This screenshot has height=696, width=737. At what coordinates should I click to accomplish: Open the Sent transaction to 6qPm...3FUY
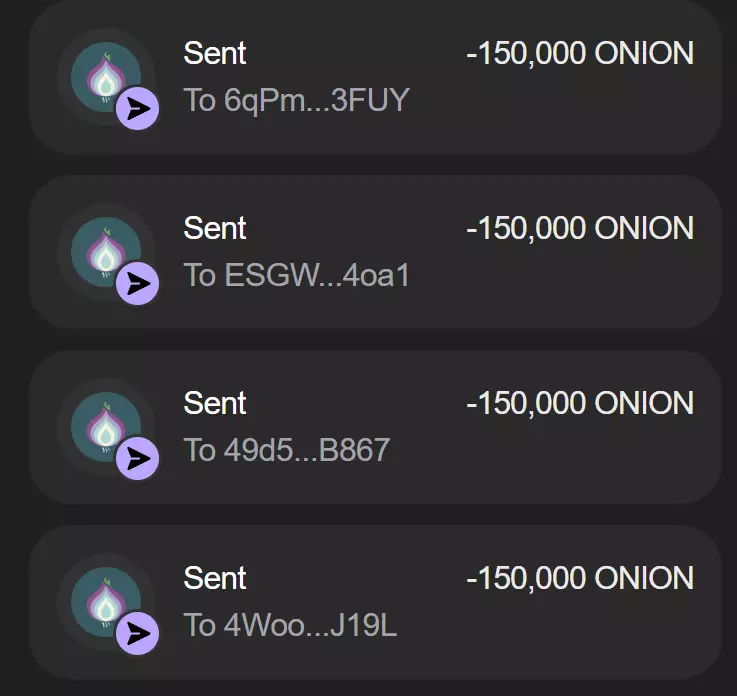375,77
